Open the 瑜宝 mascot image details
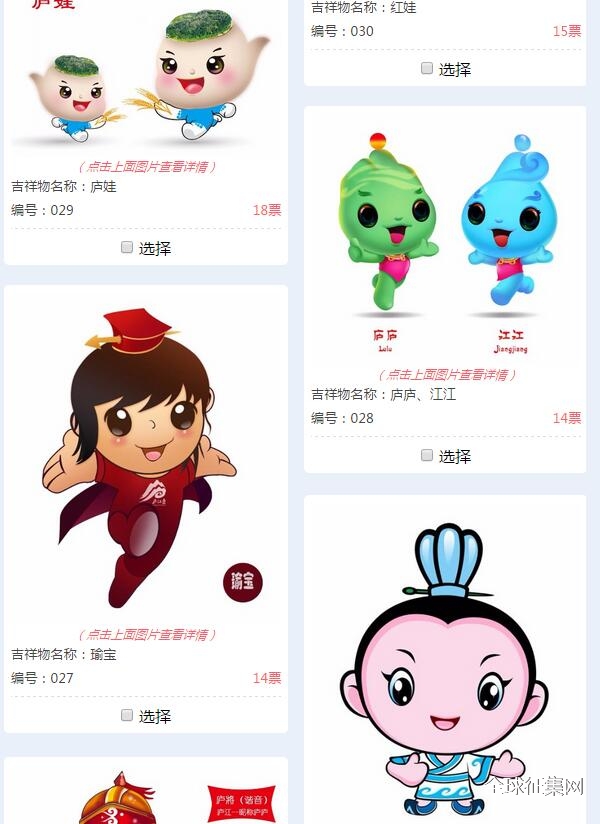This screenshot has width=600, height=824. click(x=146, y=460)
